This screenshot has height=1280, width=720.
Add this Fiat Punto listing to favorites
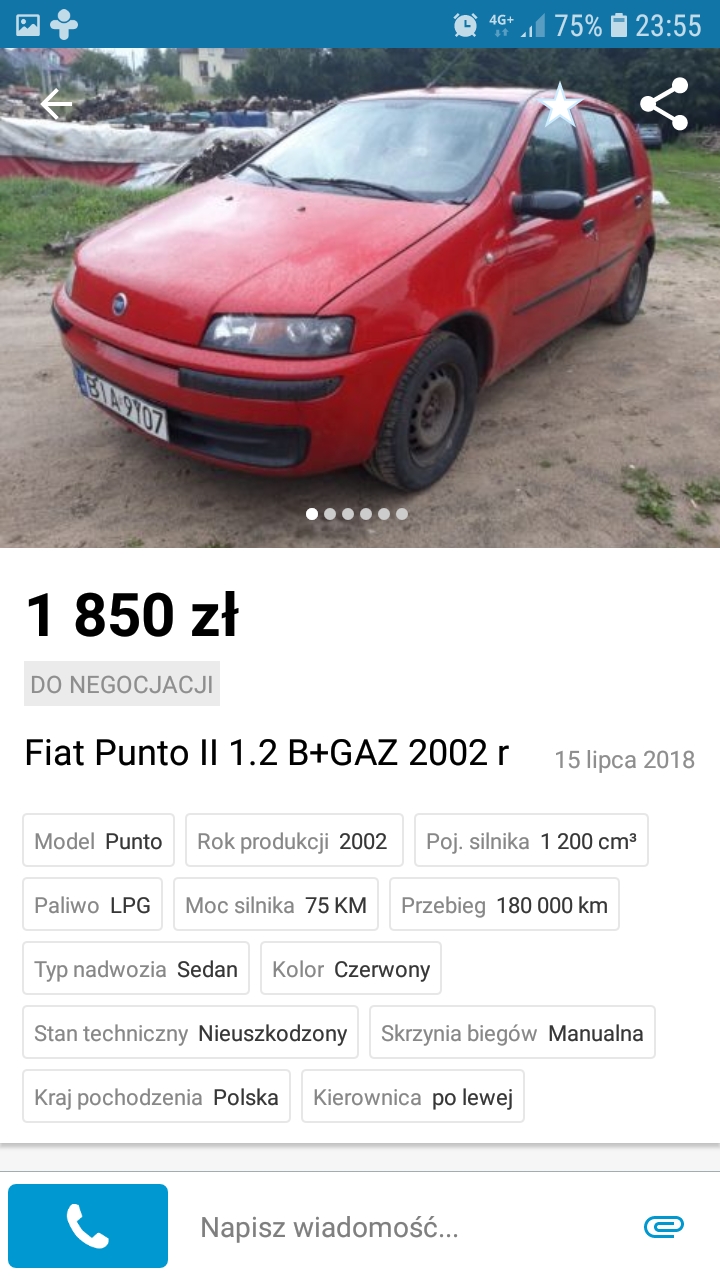pyautogui.click(x=560, y=104)
